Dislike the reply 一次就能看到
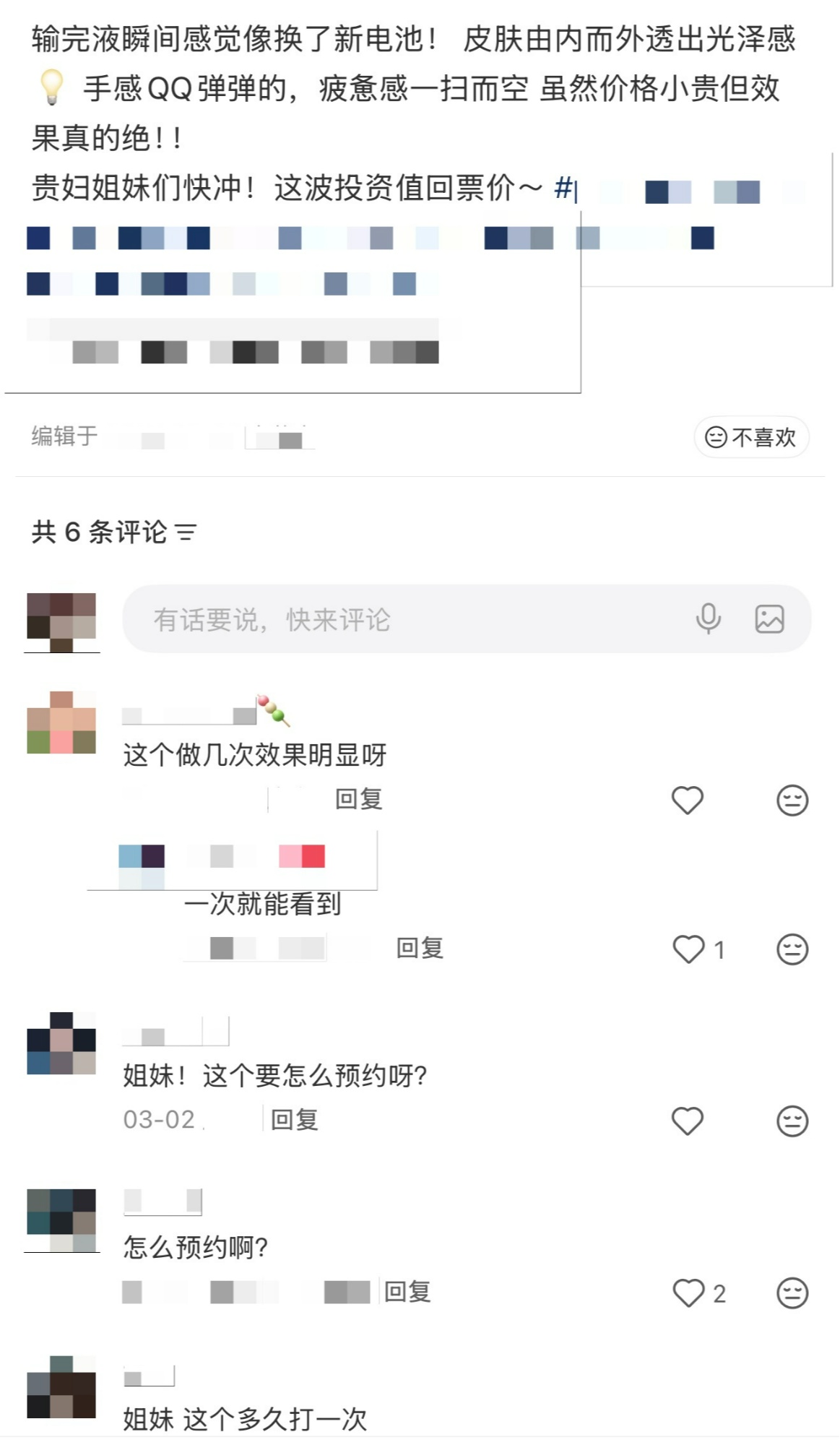Viewport: 840px width, 1445px height. [792, 949]
